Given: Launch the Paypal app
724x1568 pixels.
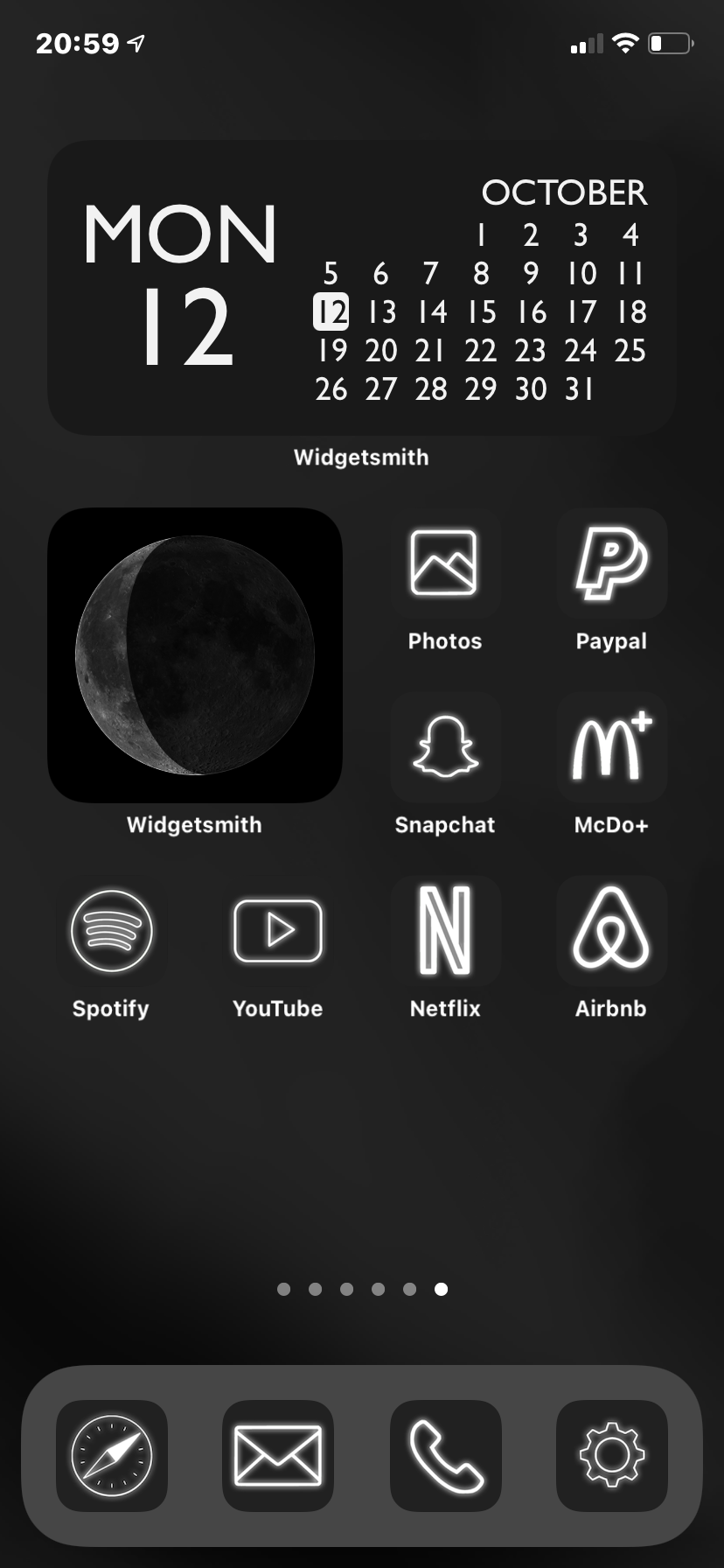Looking at the screenshot, I should [611, 563].
